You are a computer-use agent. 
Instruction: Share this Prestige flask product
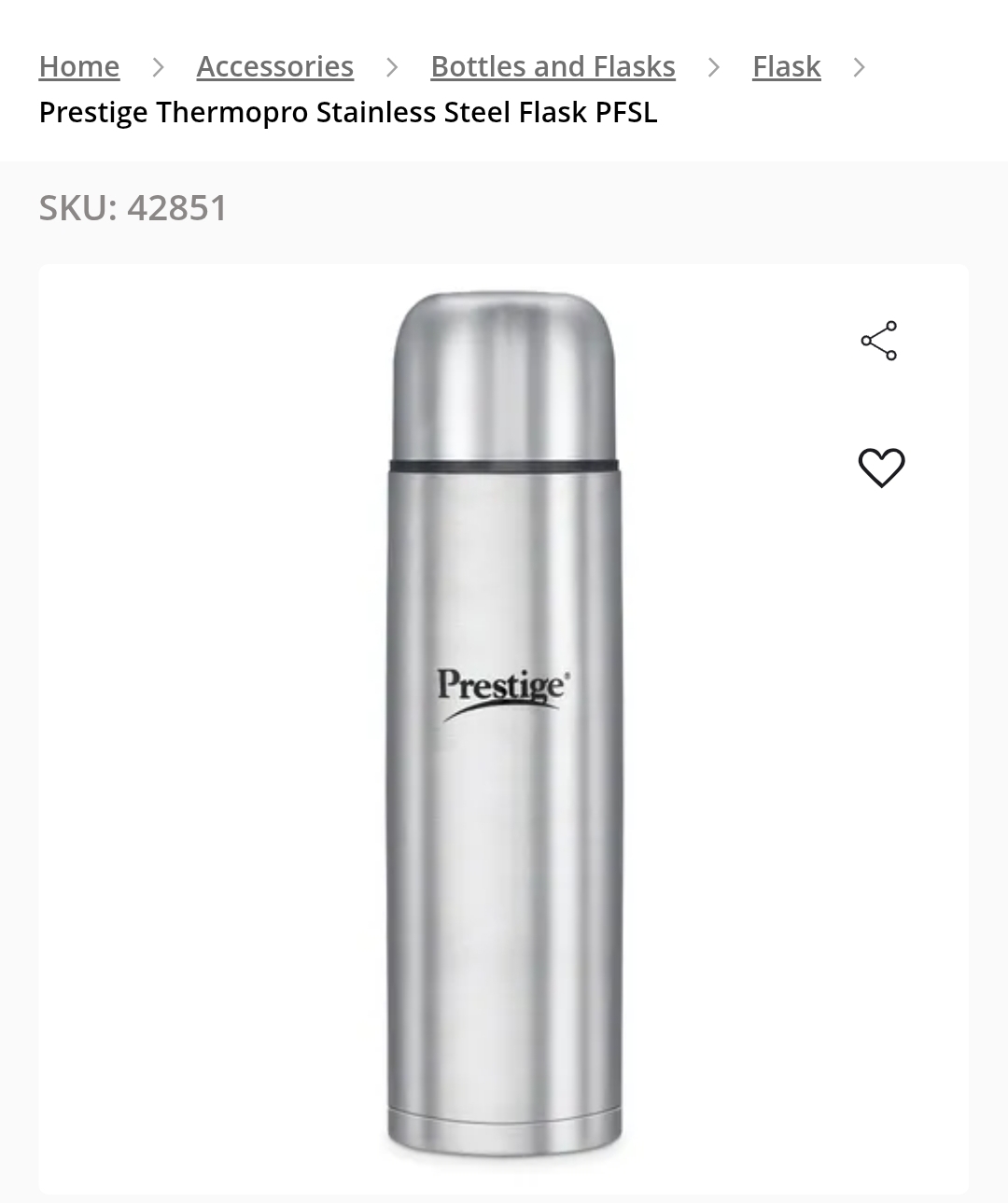(x=879, y=341)
